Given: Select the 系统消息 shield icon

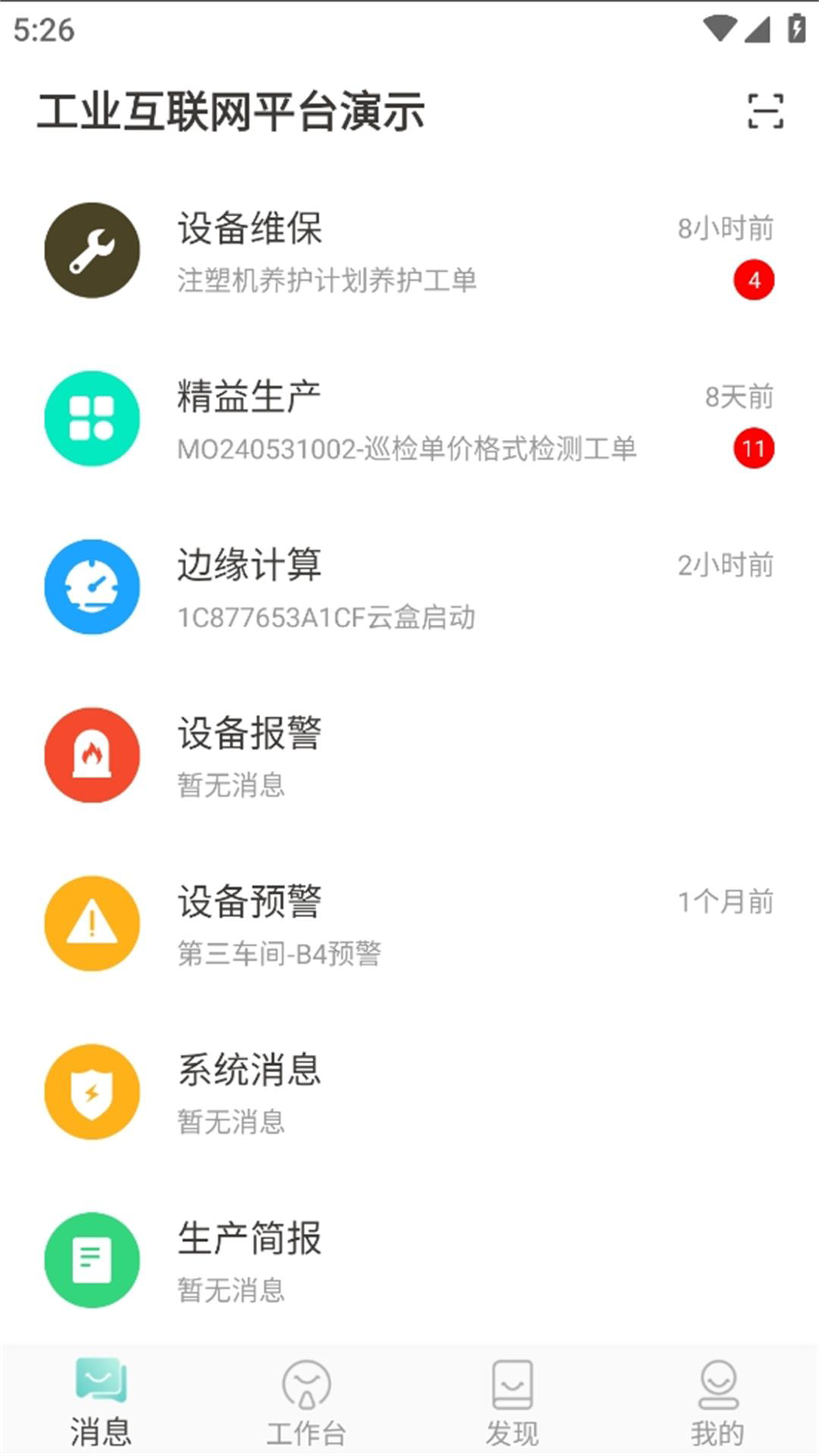Looking at the screenshot, I should click(x=91, y=1089).
